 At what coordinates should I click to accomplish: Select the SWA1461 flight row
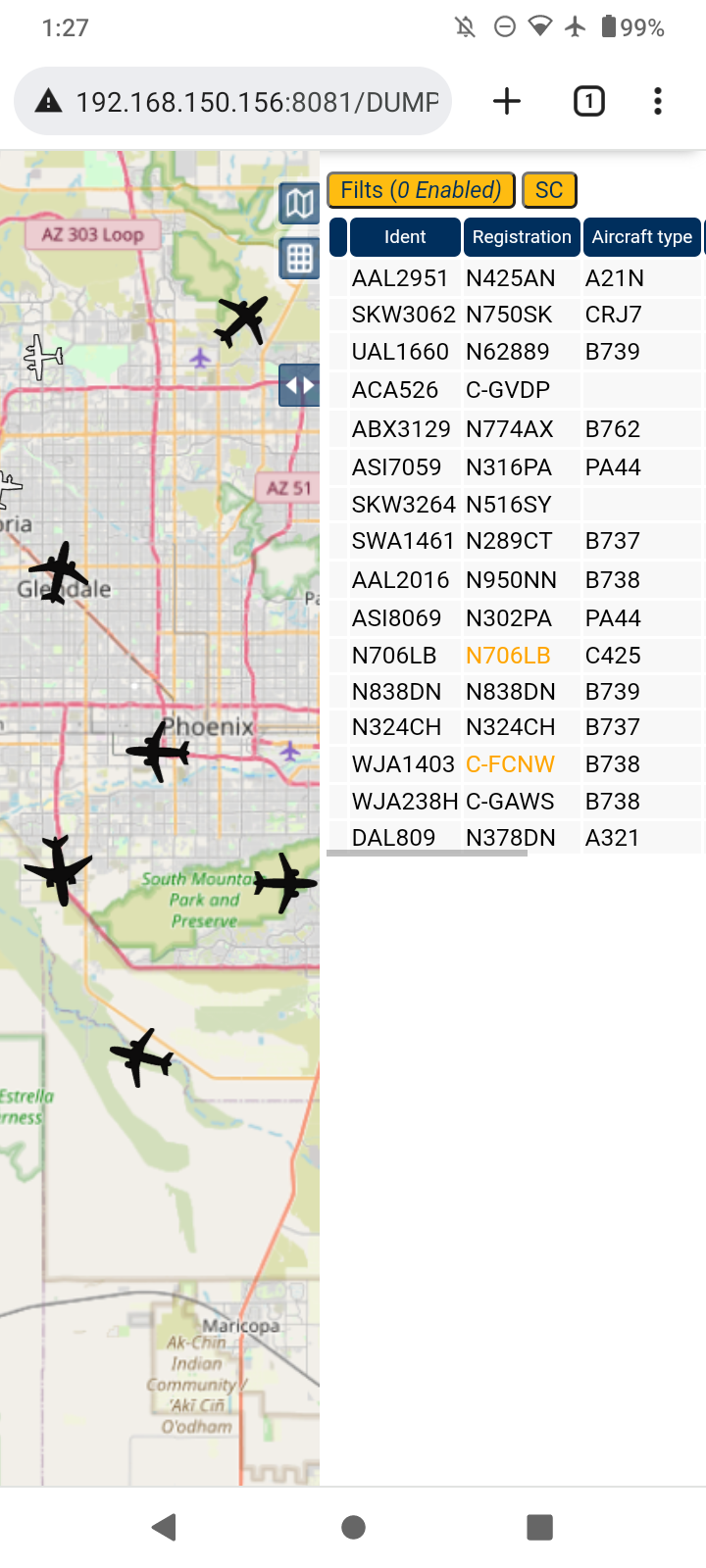tap(515, 541)
